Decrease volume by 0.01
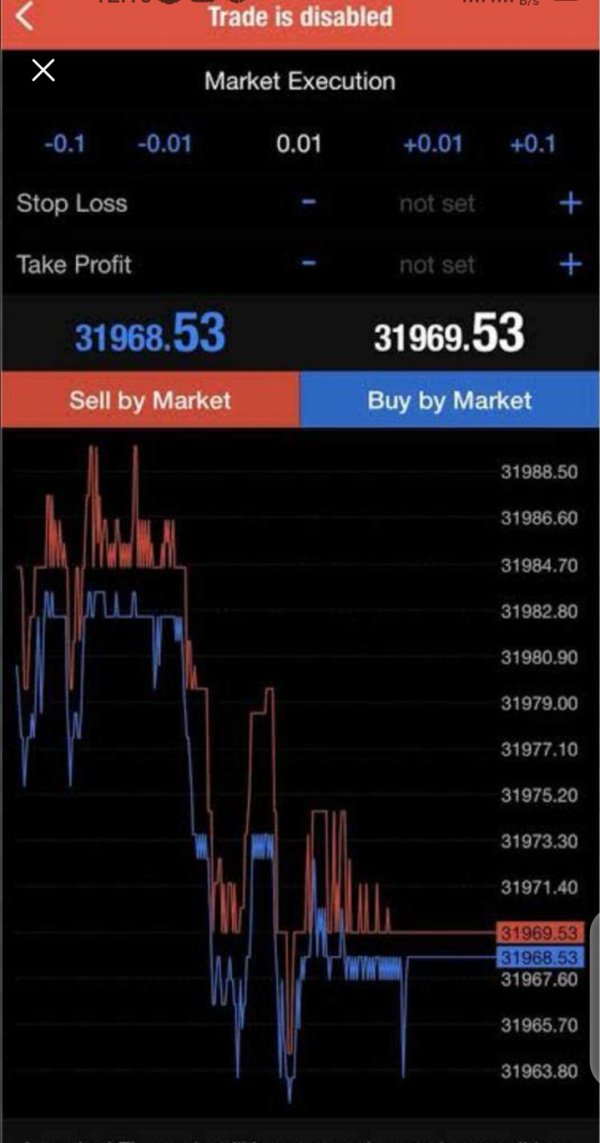 click(x=164, y=143)
